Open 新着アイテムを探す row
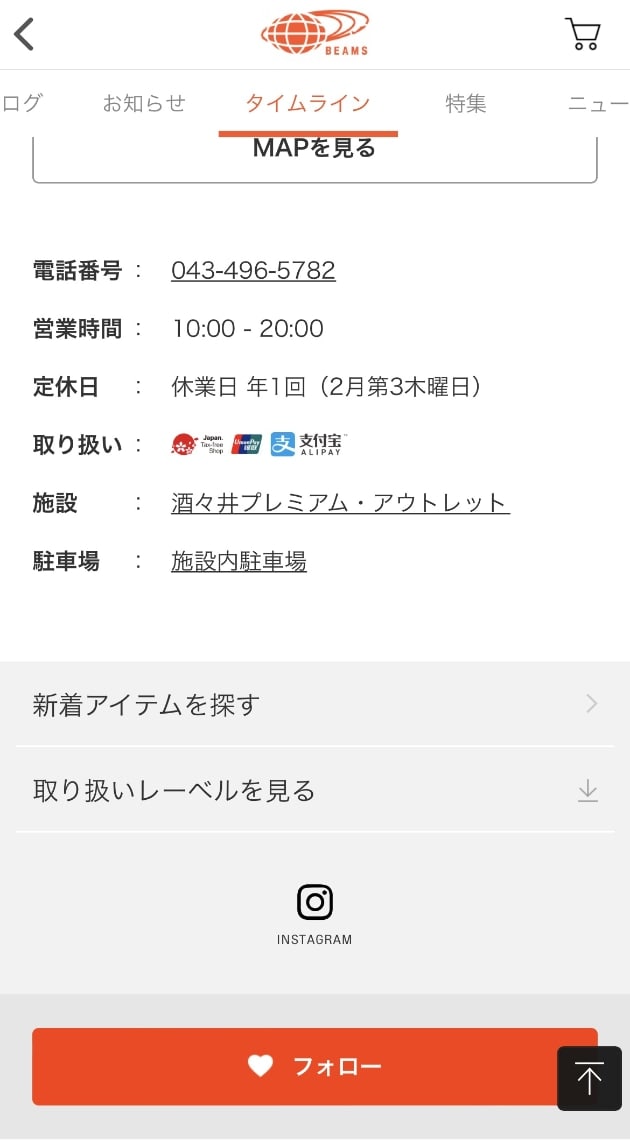 tap(314, 704)
